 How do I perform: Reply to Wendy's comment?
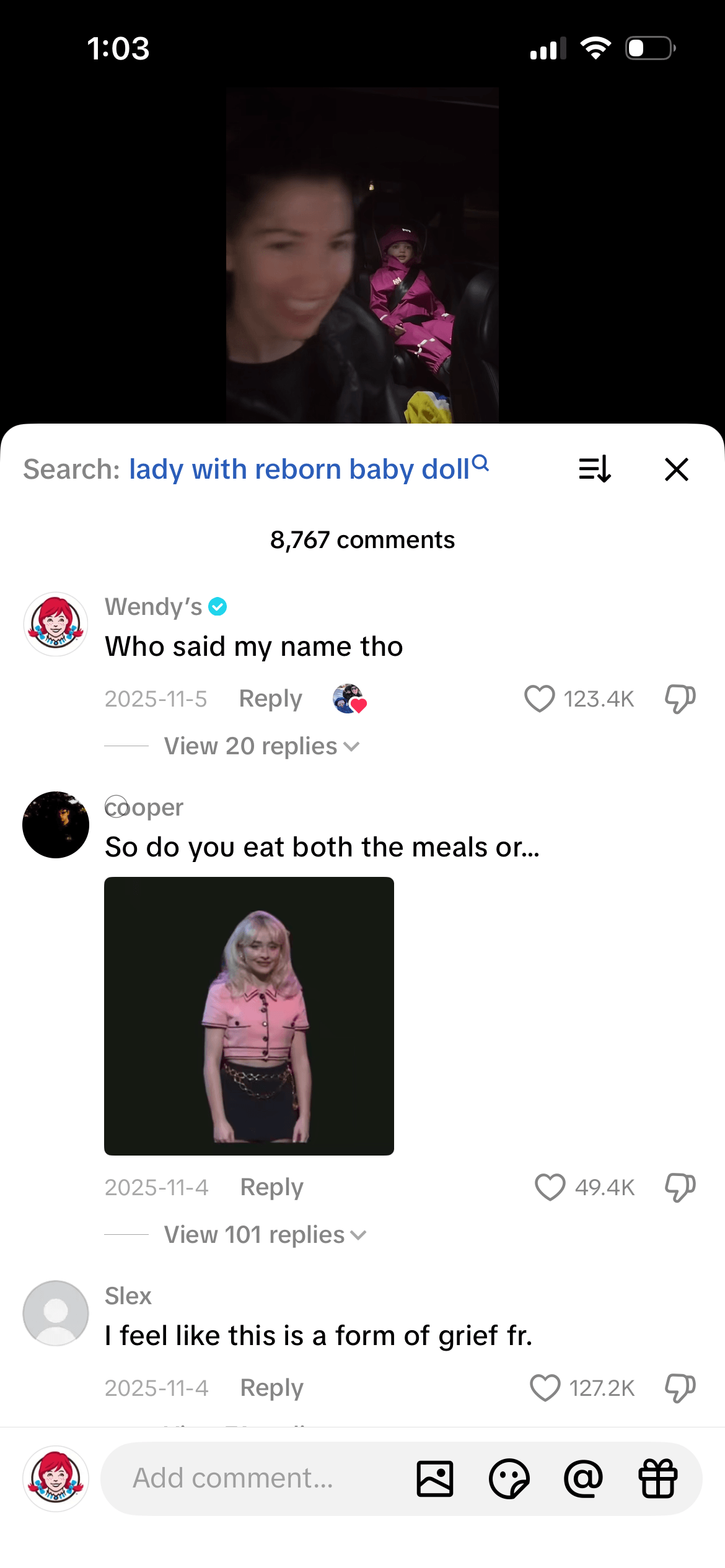270,699
